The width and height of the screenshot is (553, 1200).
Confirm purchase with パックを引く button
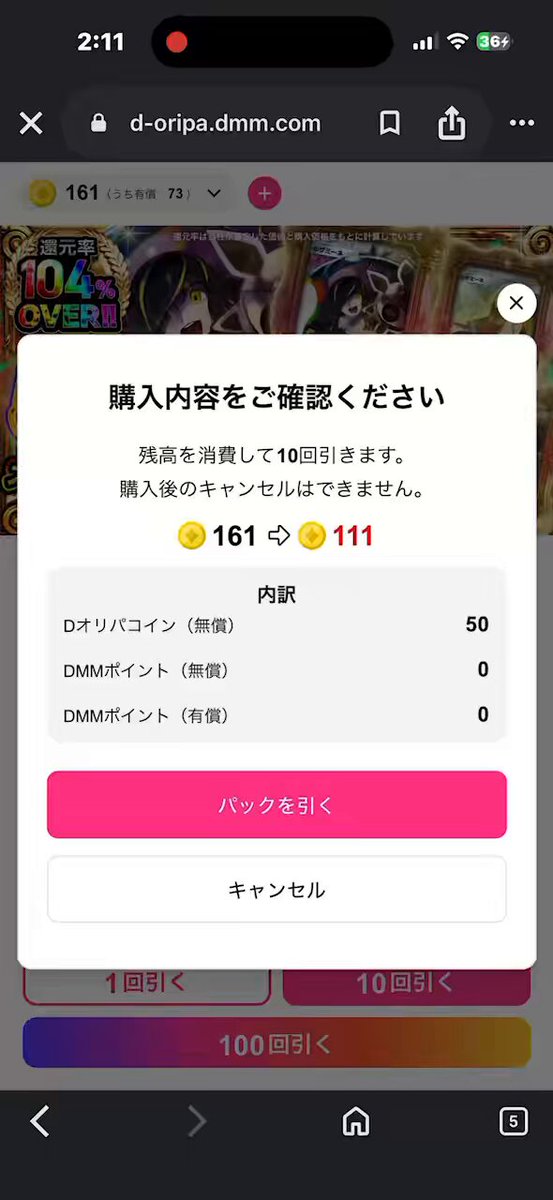pos(276,804)
